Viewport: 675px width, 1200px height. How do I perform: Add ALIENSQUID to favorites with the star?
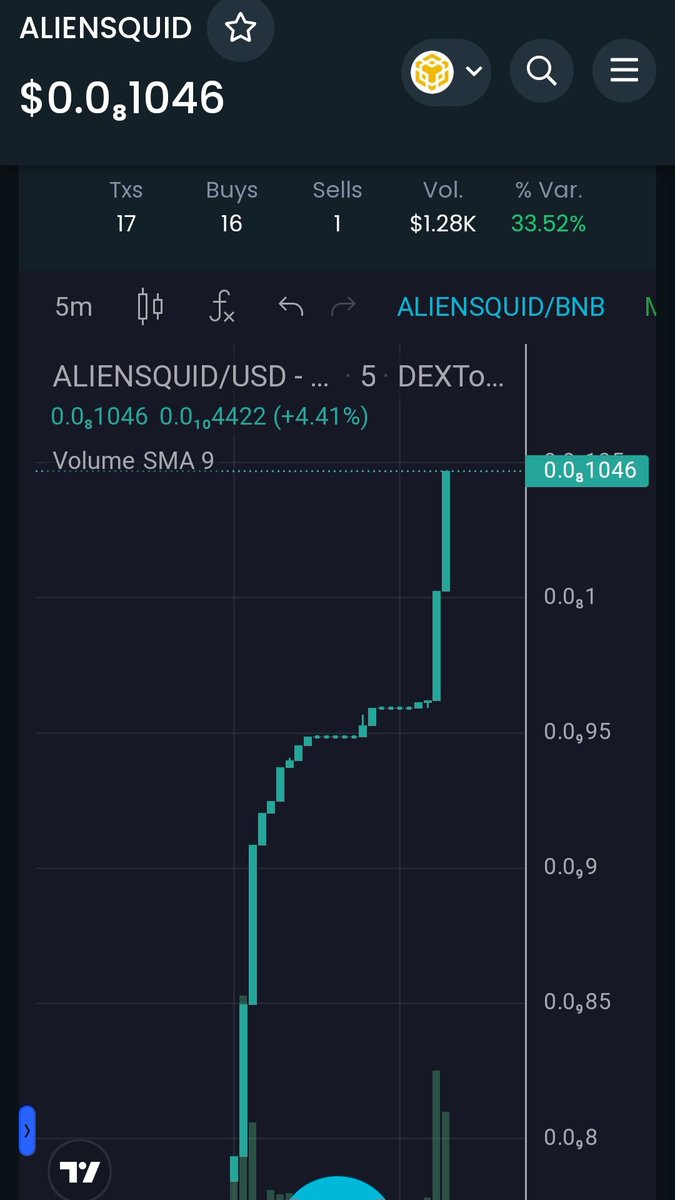click(240, 29)
